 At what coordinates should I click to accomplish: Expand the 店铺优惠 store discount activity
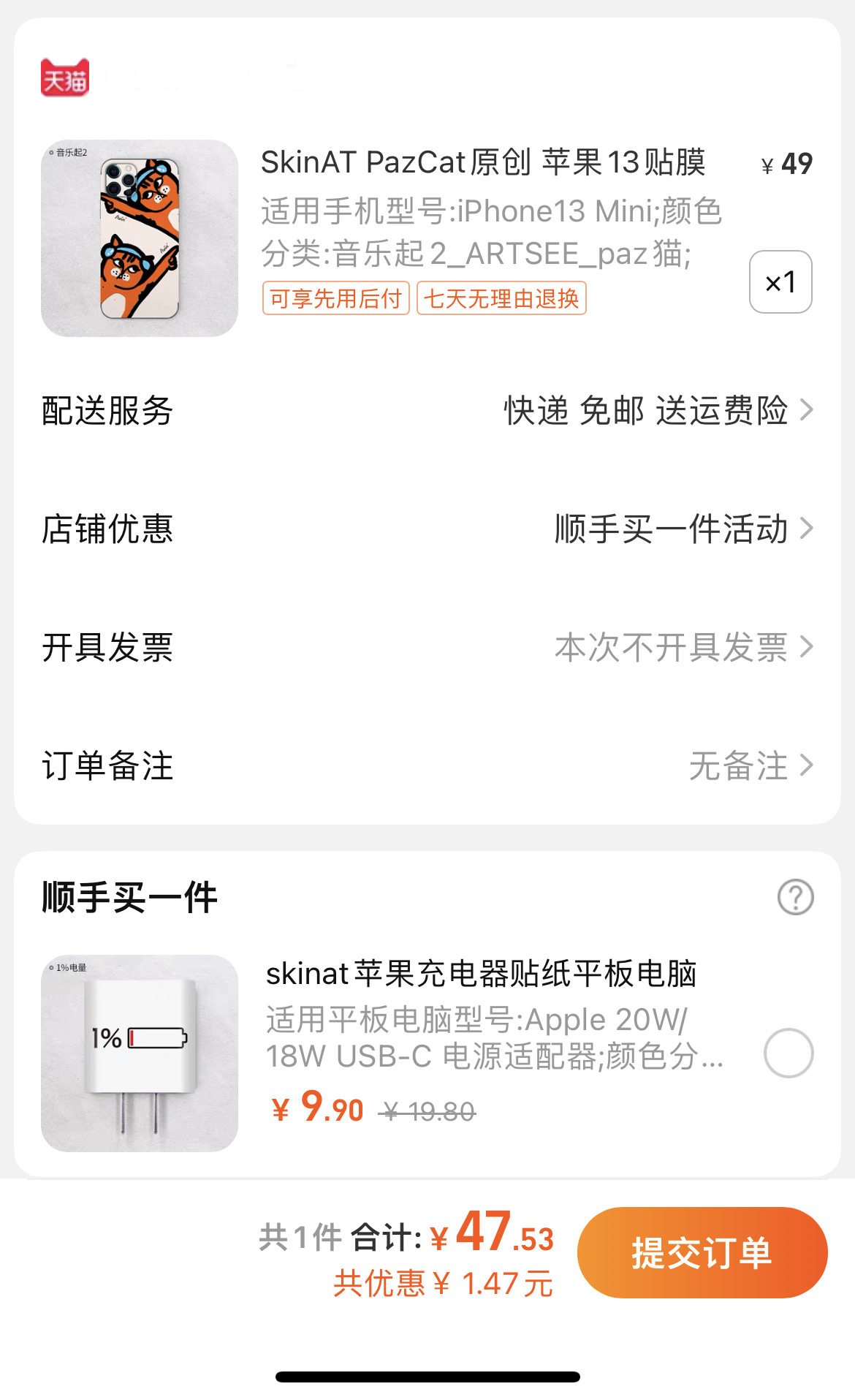click(x=427, y=531)
